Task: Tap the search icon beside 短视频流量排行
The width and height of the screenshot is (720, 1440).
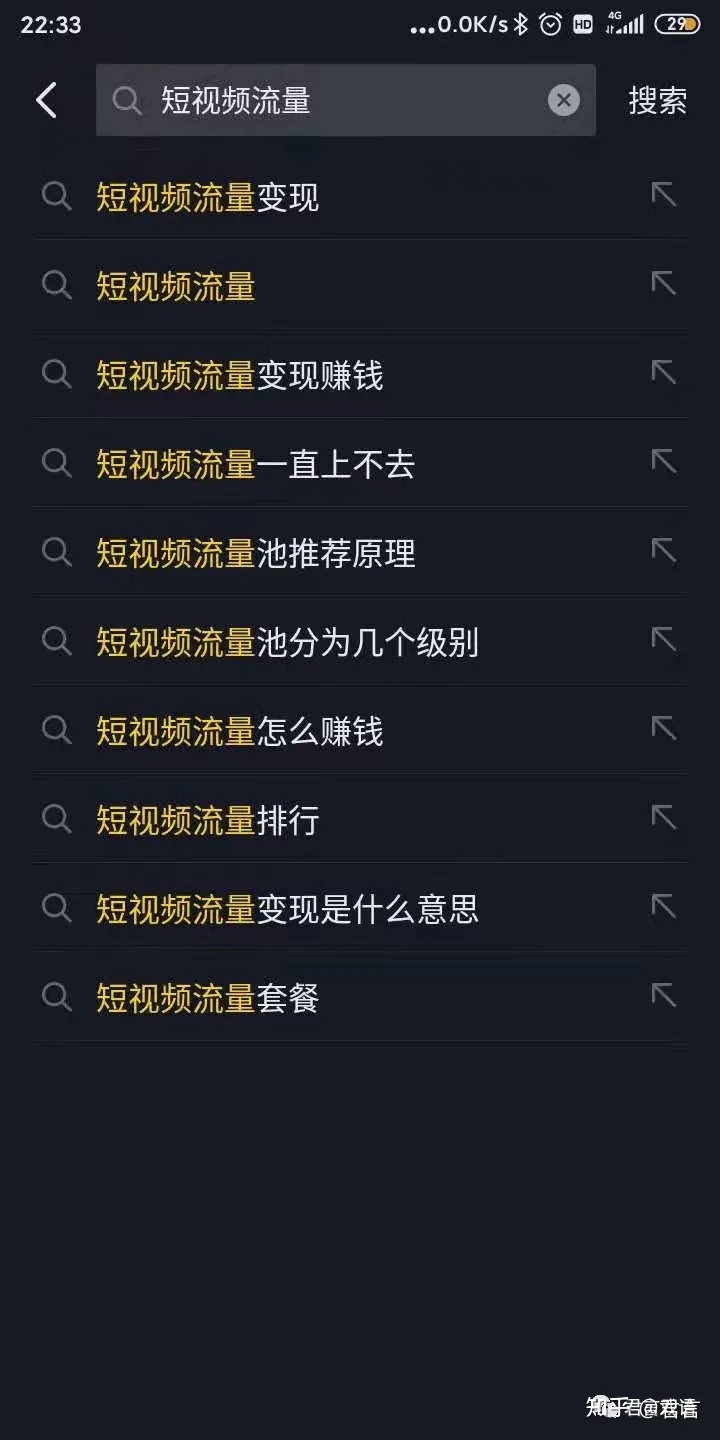Action: (x=56, y=820)
